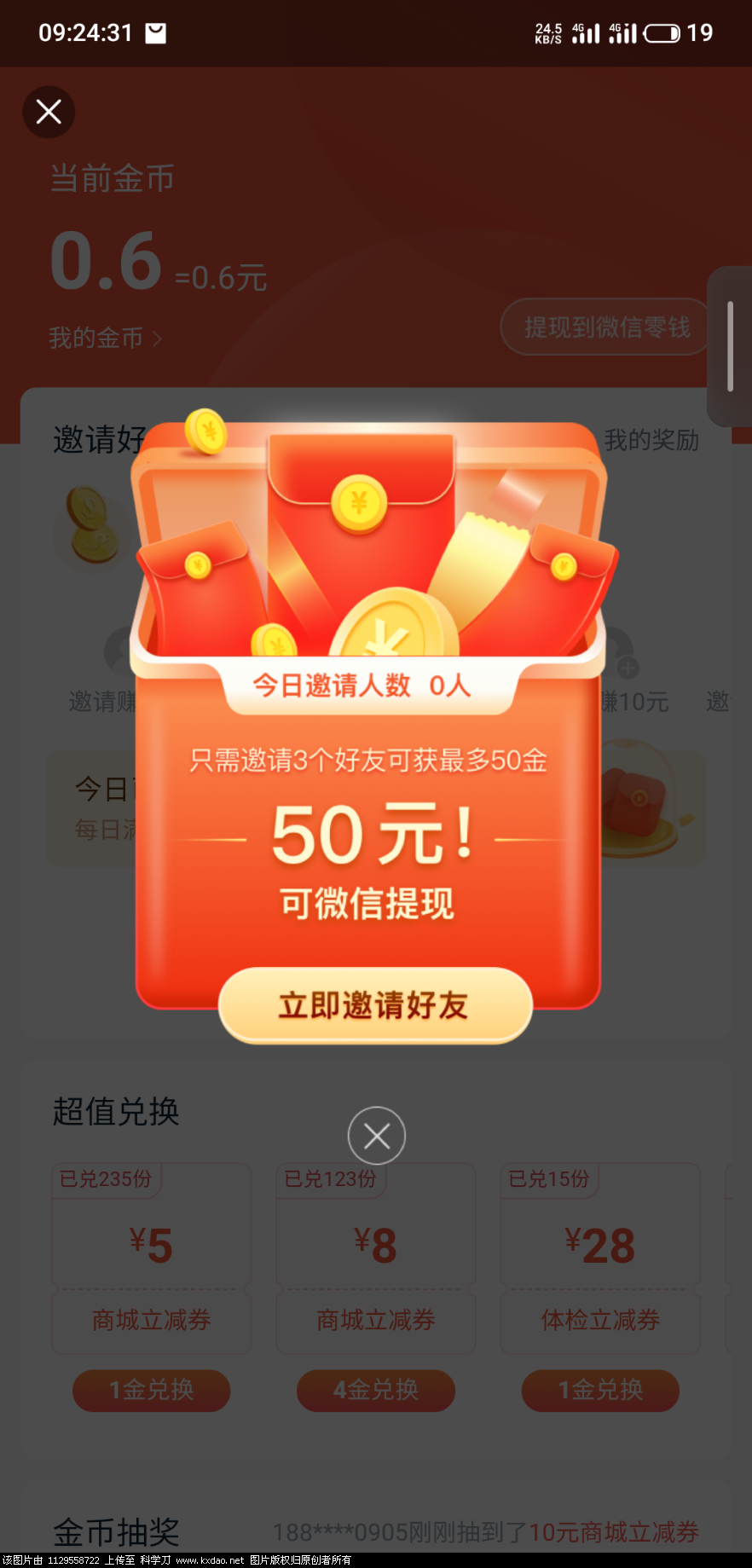Image resolution: width=752 pixels, height=1568 pixels.
Task: Tap 提现到微信零钱 button
Action: (x=606, y=327)
